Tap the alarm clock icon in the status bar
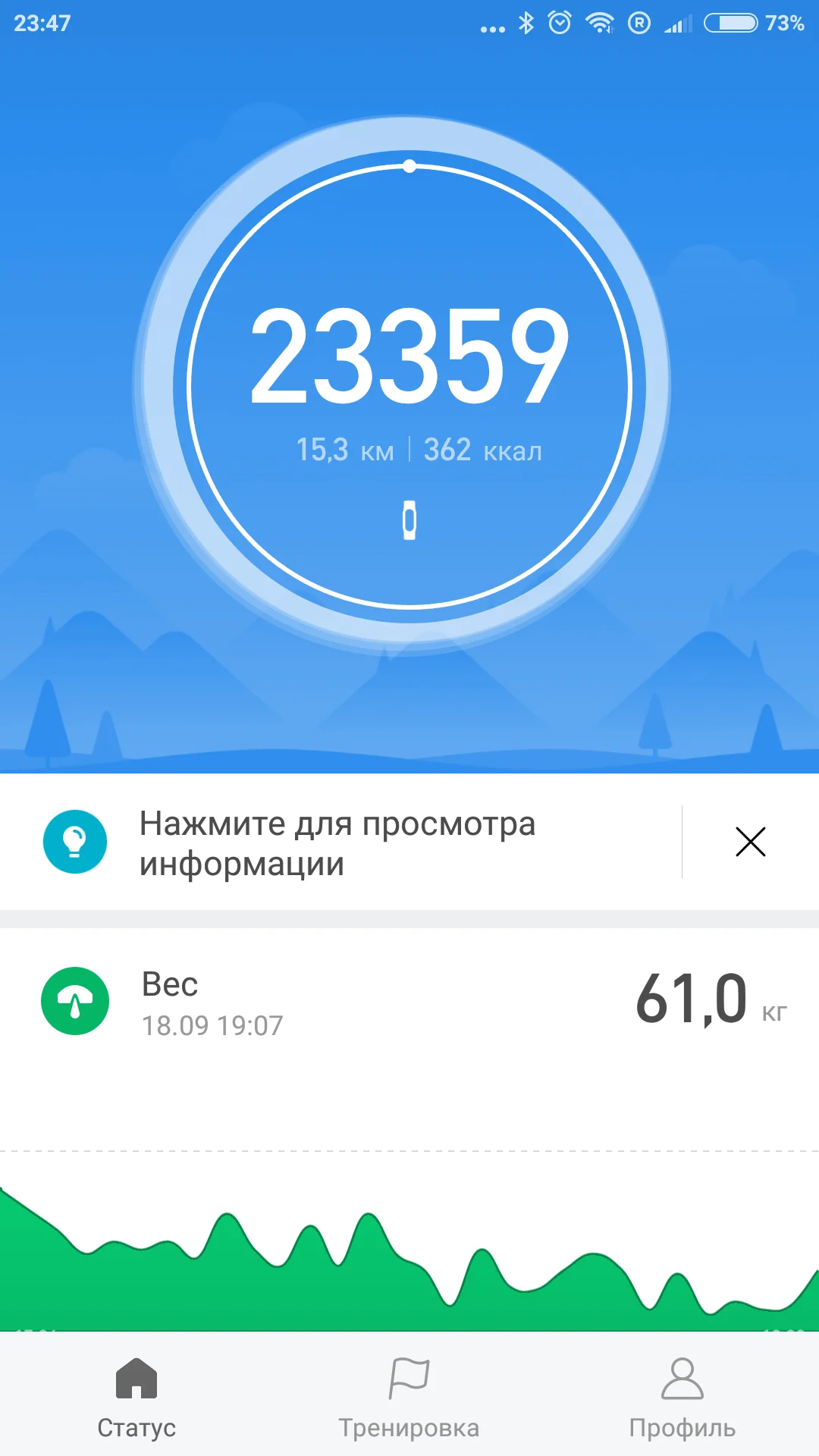Screen dimensions: 819x1456 [x=559, y=23]
